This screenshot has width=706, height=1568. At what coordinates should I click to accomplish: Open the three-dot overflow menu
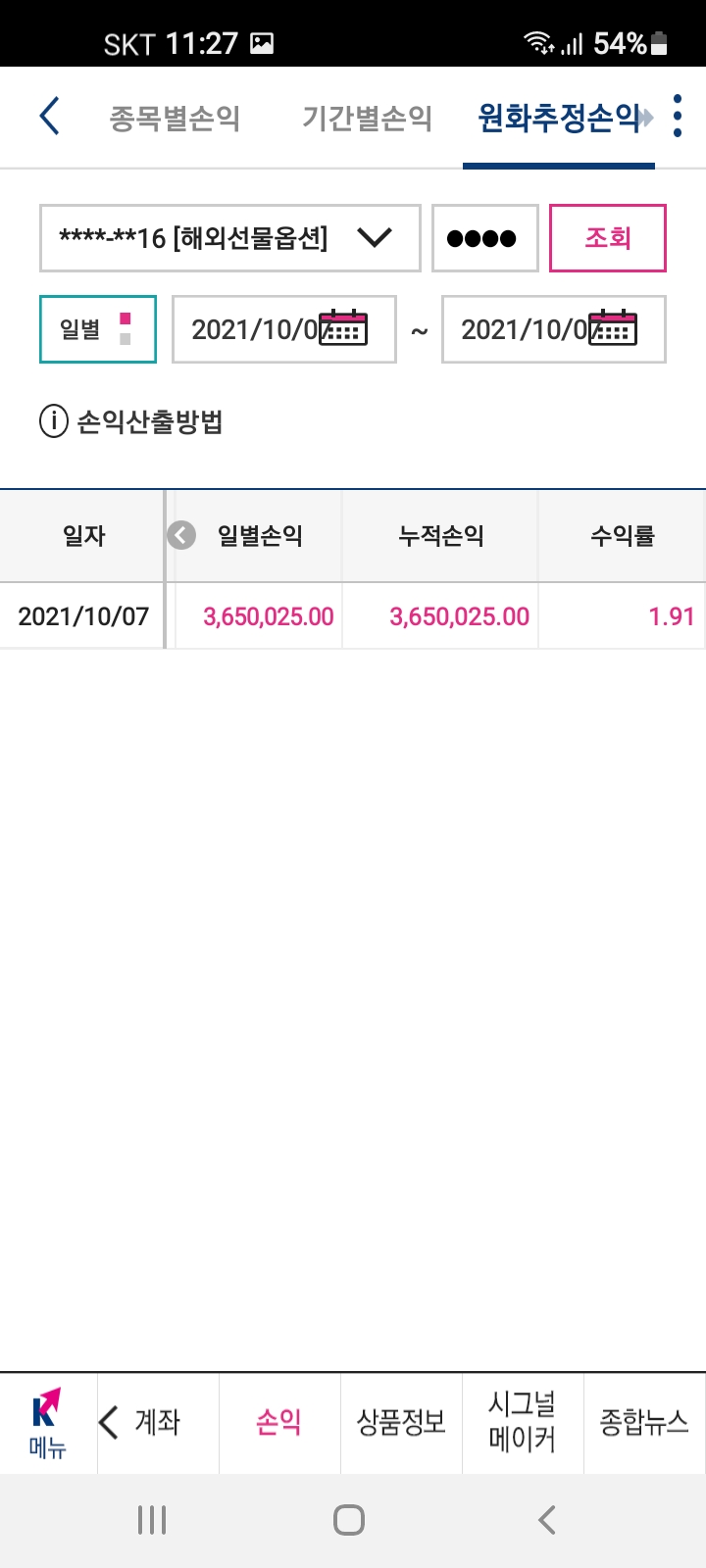[678, 117]
